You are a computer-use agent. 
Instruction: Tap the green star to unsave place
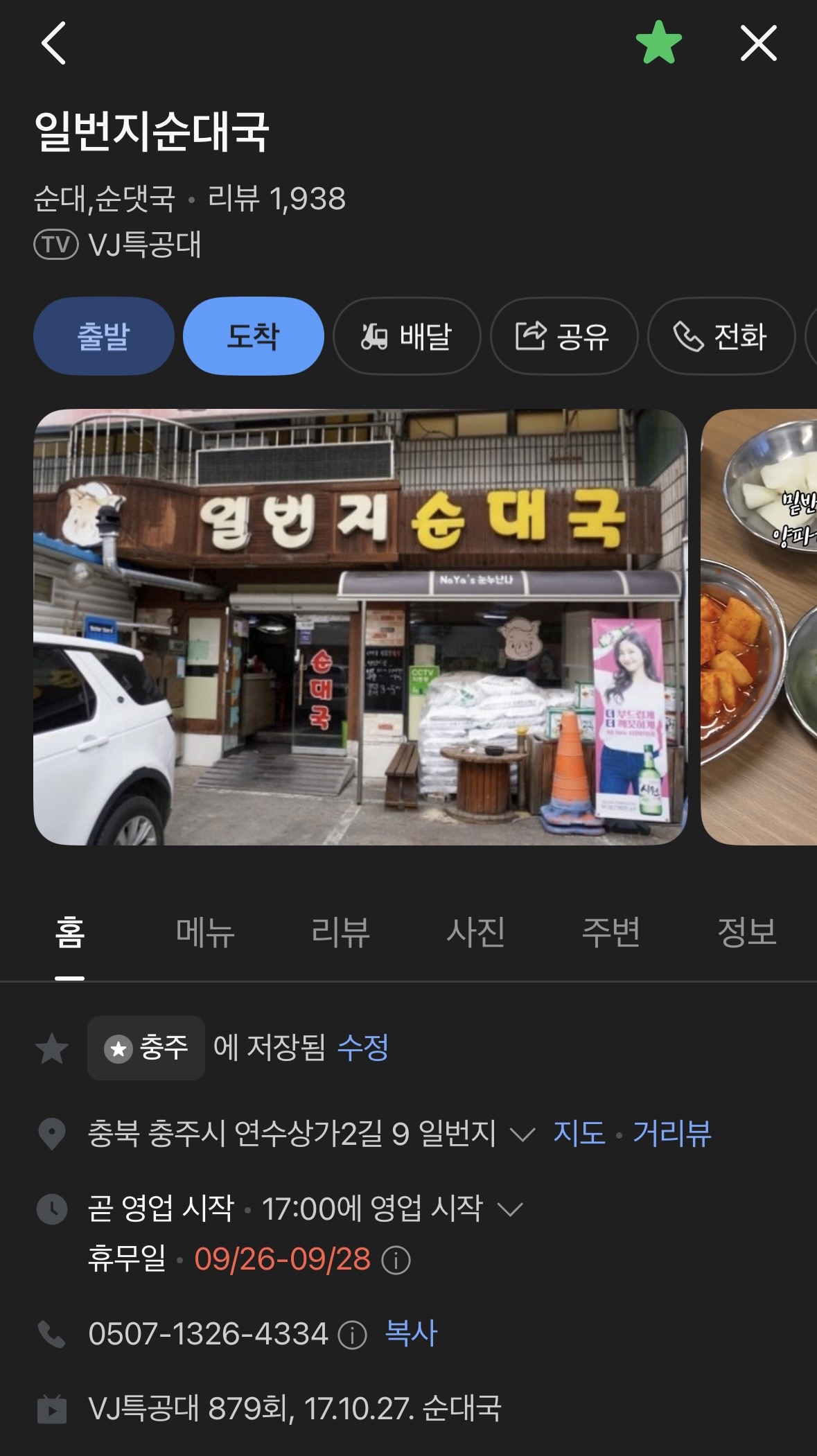point(658,43)
